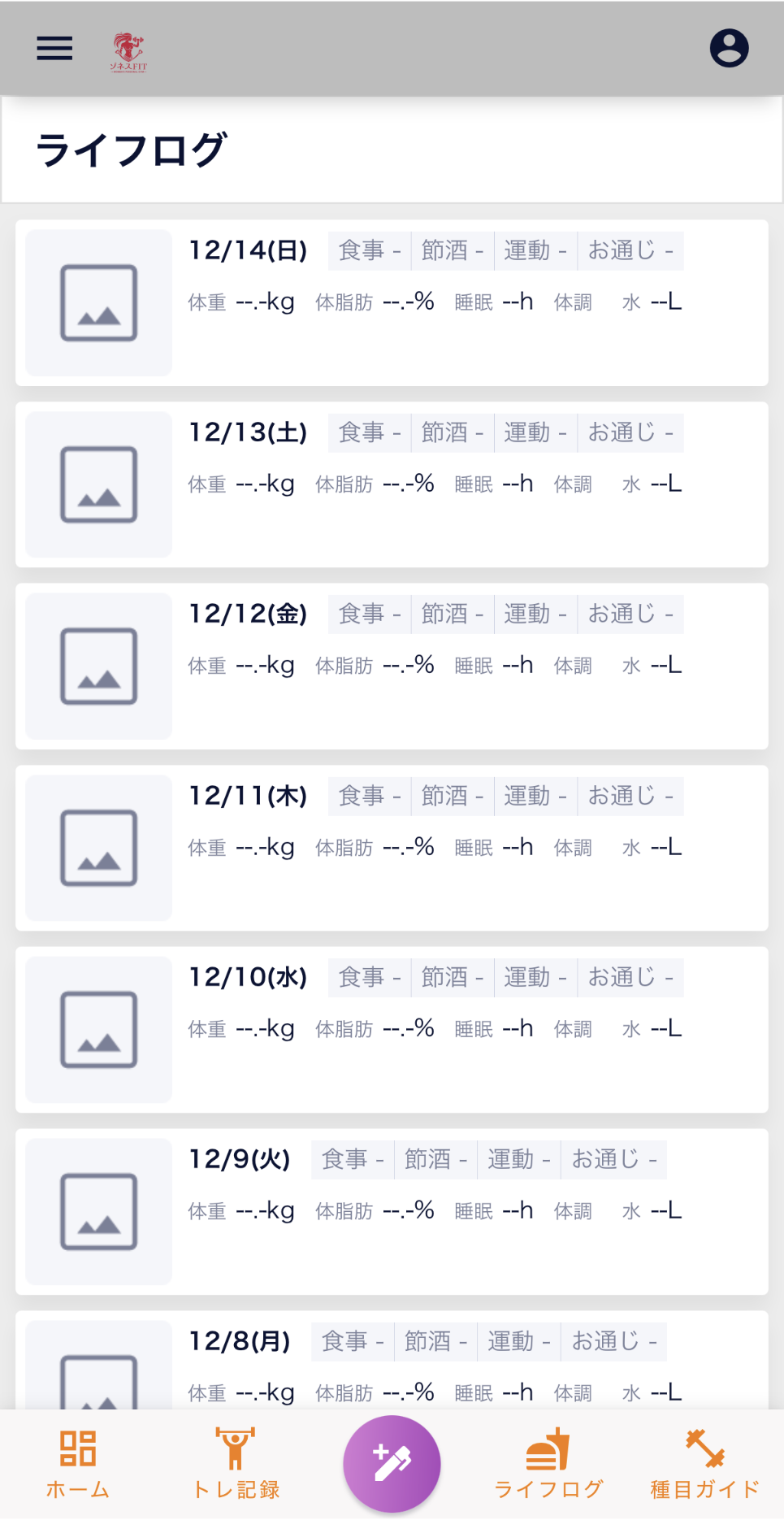The image size is (784, 1520).
Task: Open the 12/13(土) lifelog entry
Action: 392,484
